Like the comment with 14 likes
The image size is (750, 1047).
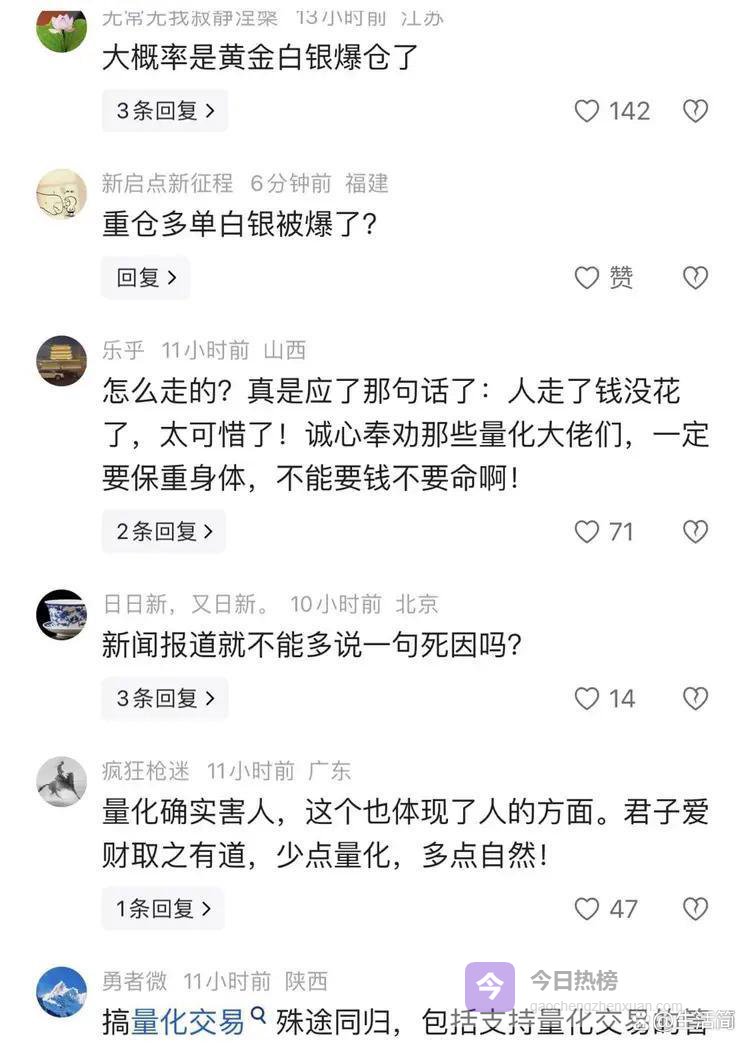[x=587, y=699]
